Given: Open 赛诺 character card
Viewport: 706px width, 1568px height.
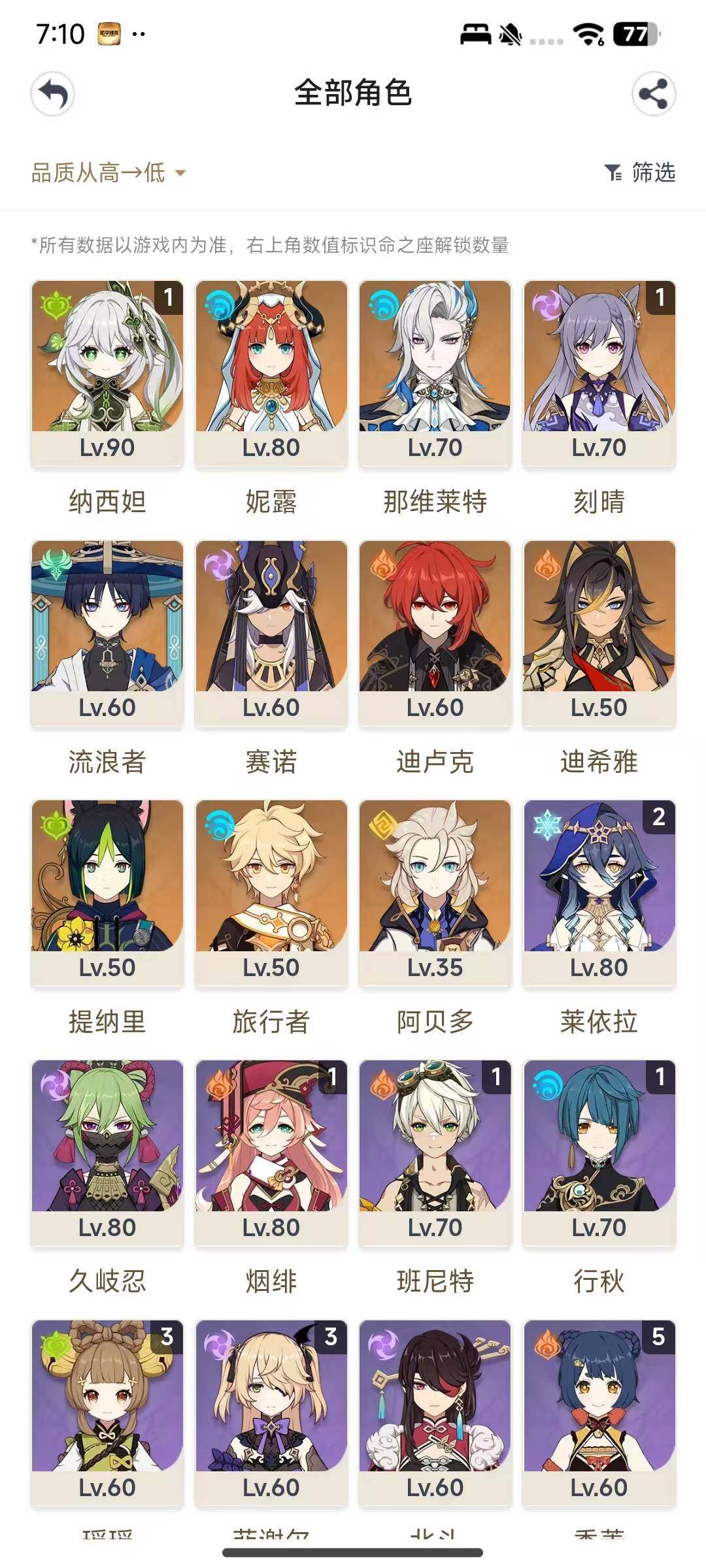Looking at the screenshot, I should pyautogui.click(x=271, y=632).
